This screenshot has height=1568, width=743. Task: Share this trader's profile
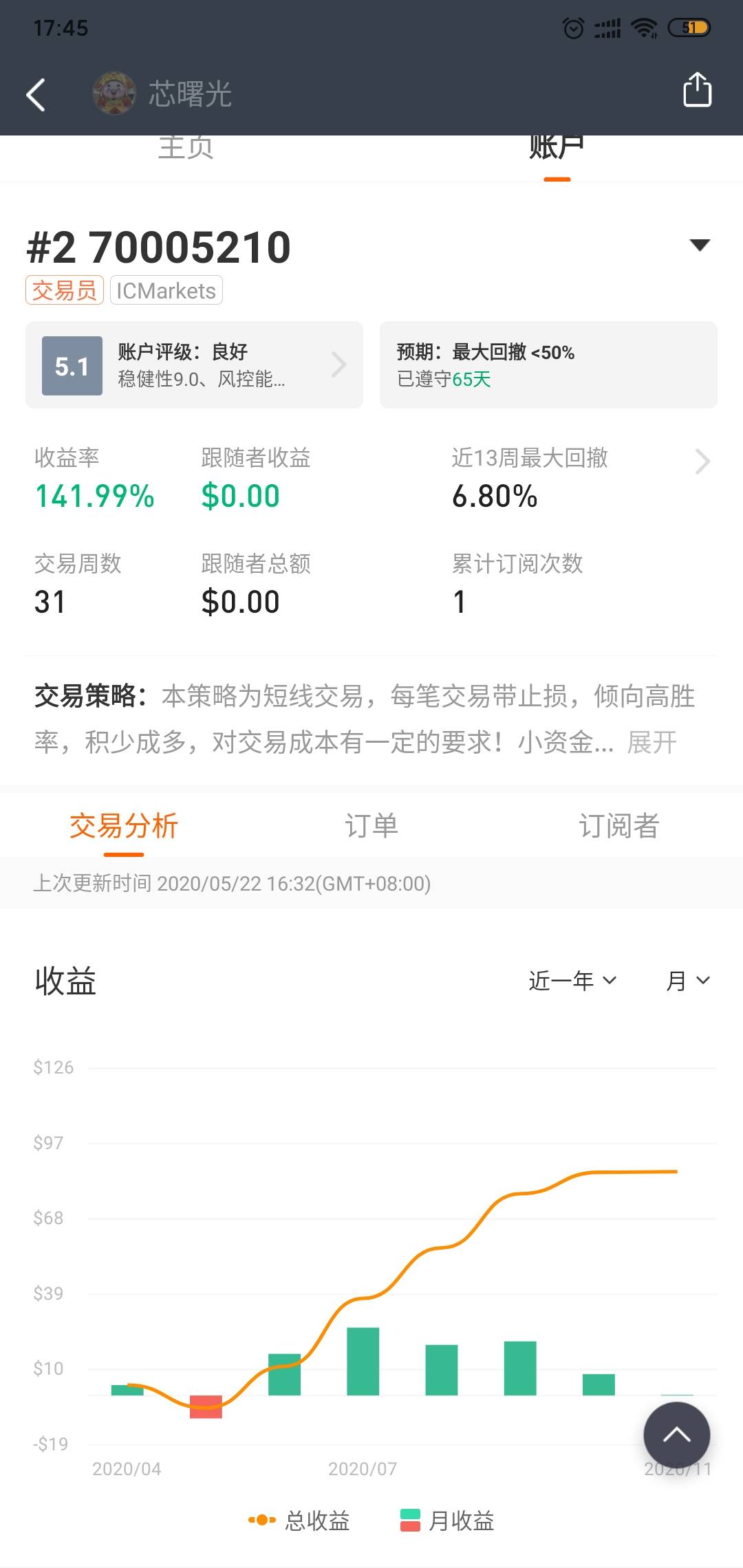pos(697,90)
